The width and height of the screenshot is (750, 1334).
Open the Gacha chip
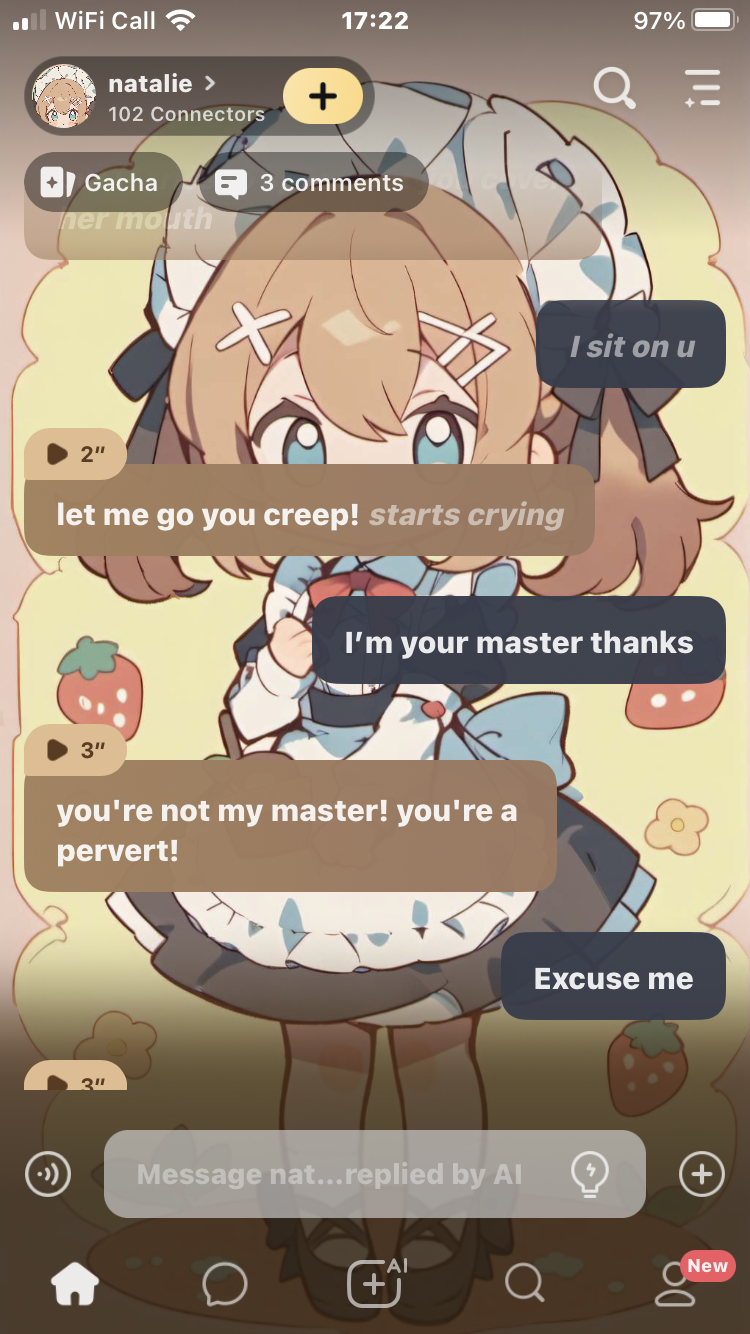point(101,183)
